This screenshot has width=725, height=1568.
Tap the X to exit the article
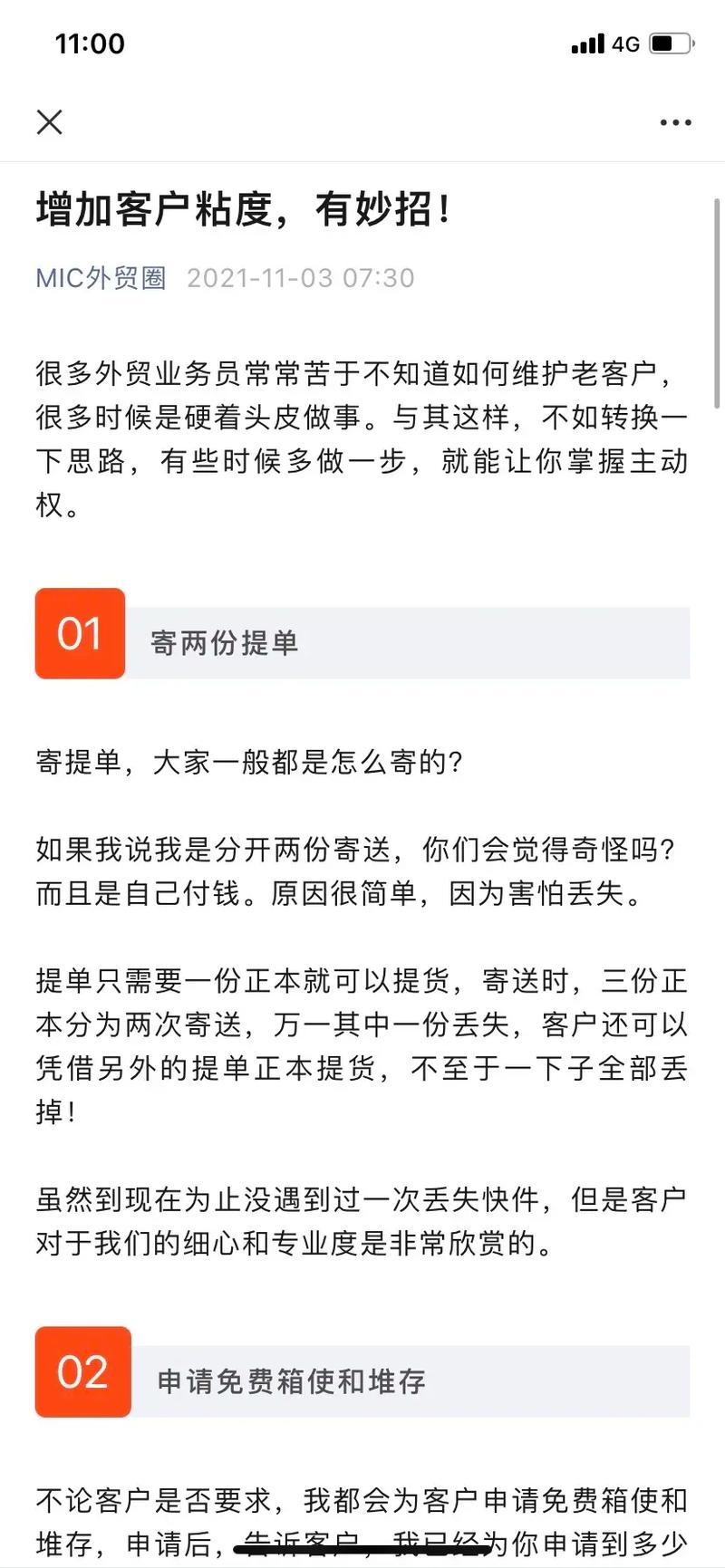pyautogui.click(x=50, y=121)
